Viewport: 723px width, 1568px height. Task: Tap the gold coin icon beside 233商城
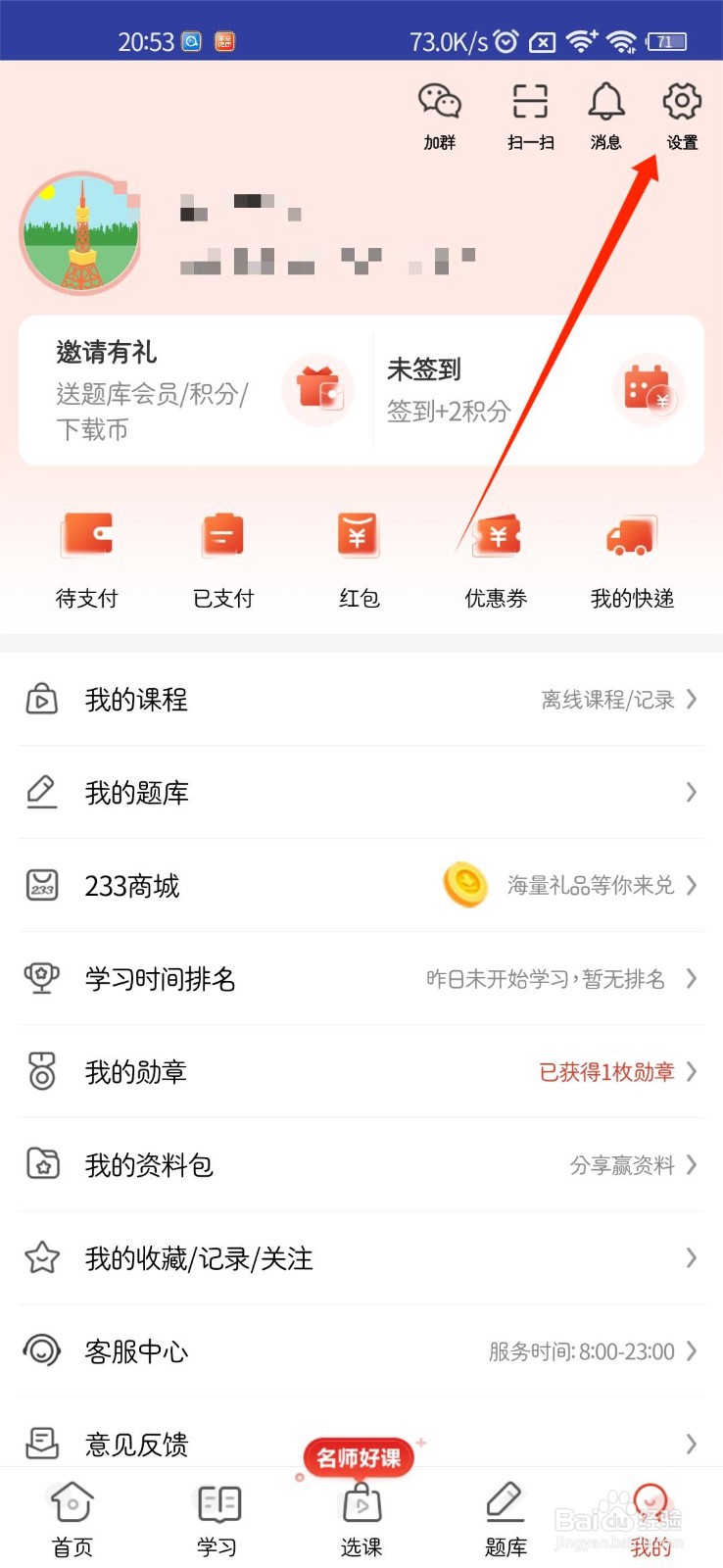point(465,885)
